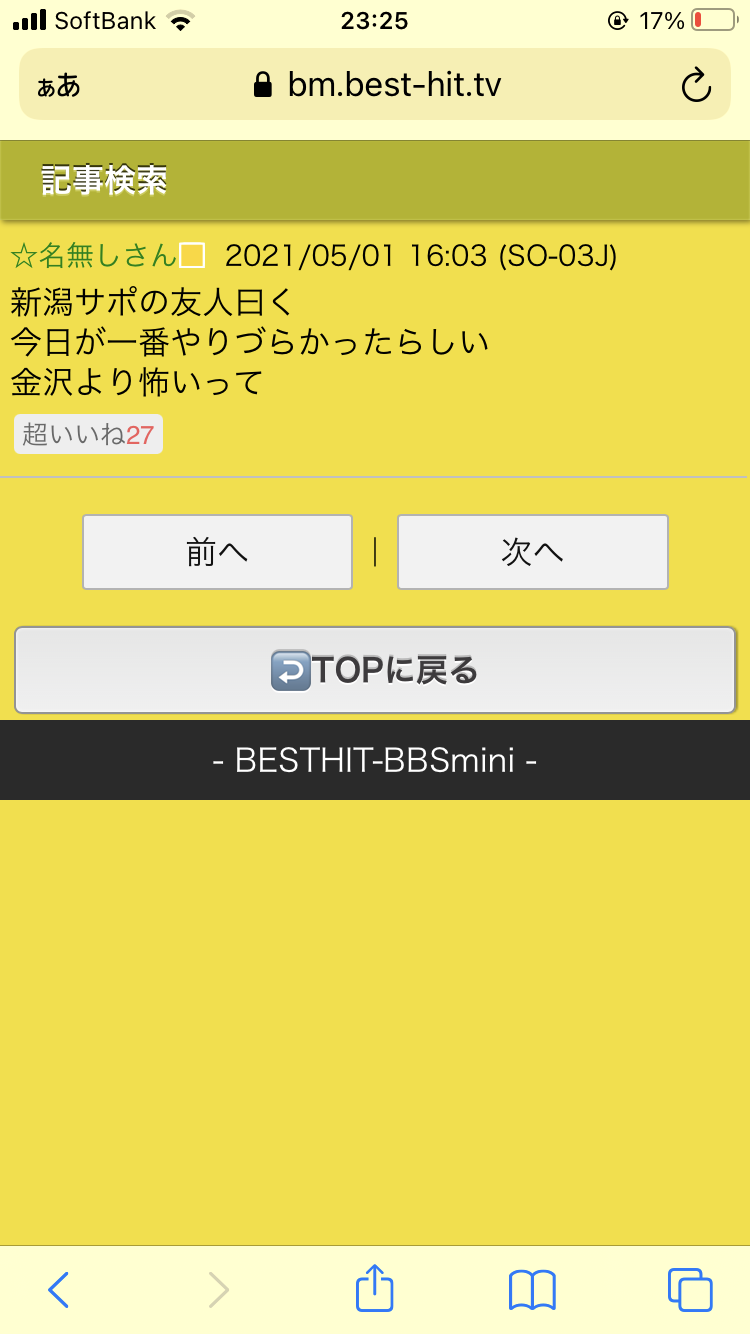Tap the 超いいね like button
Screen dimensions: 750x1334
tap(88, 435)
